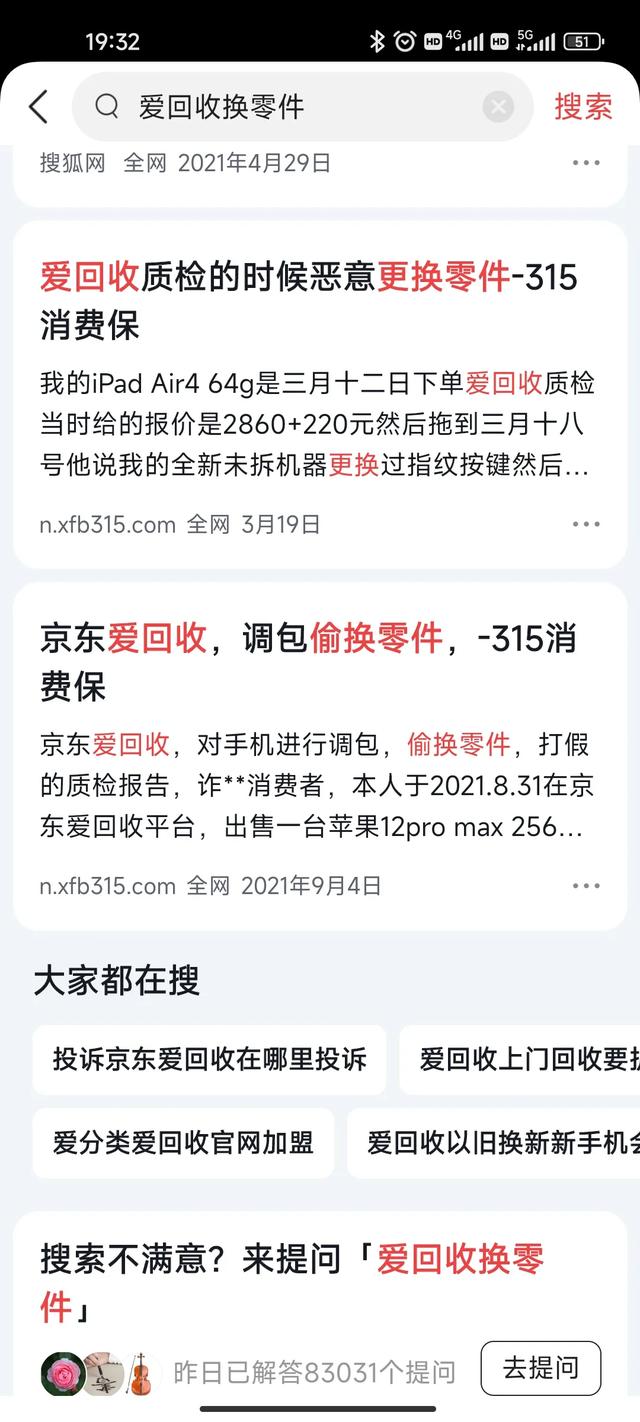Select the 爱回收上门回收 suggestion chip
Screen dimensions: 640x1422
point(520,1060)
